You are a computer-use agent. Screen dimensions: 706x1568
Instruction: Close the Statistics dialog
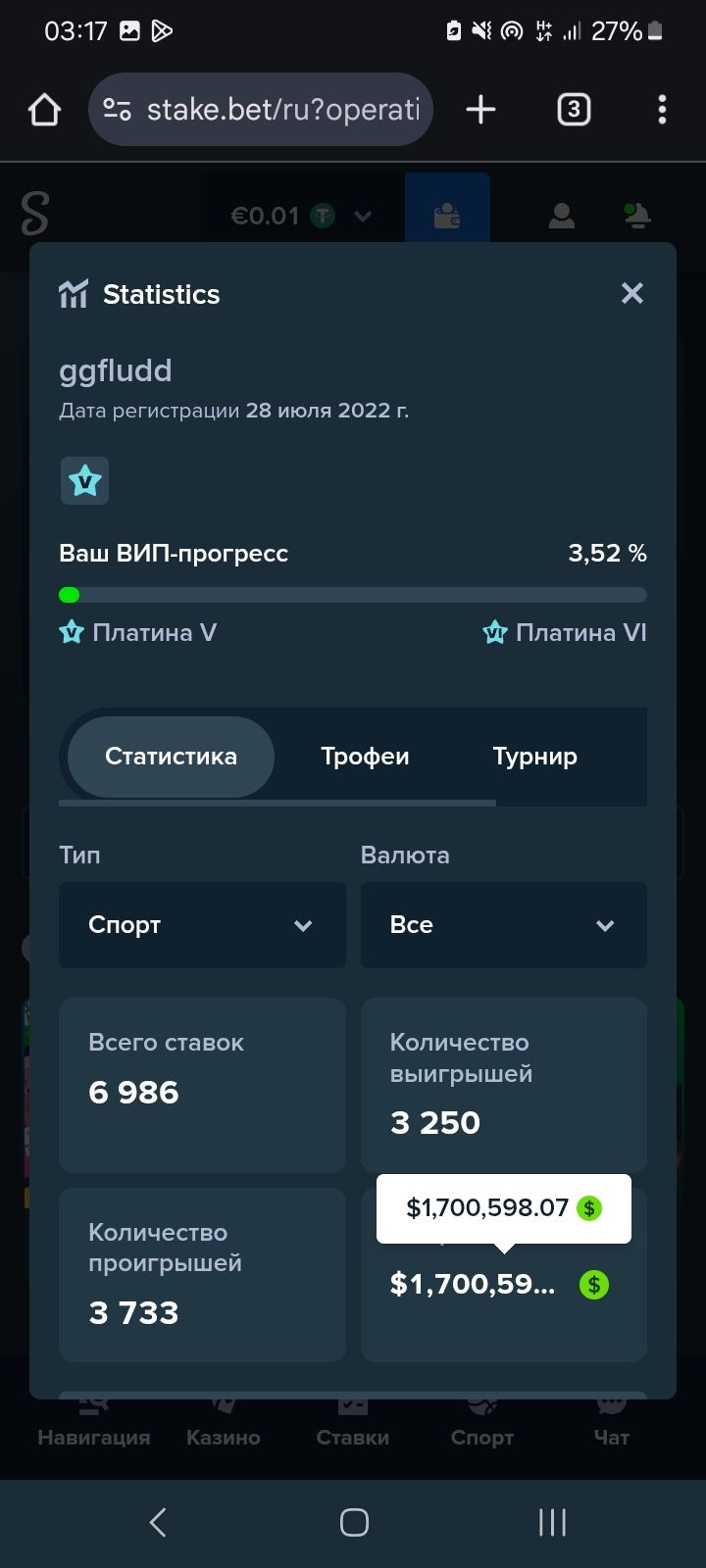point(632,293)
